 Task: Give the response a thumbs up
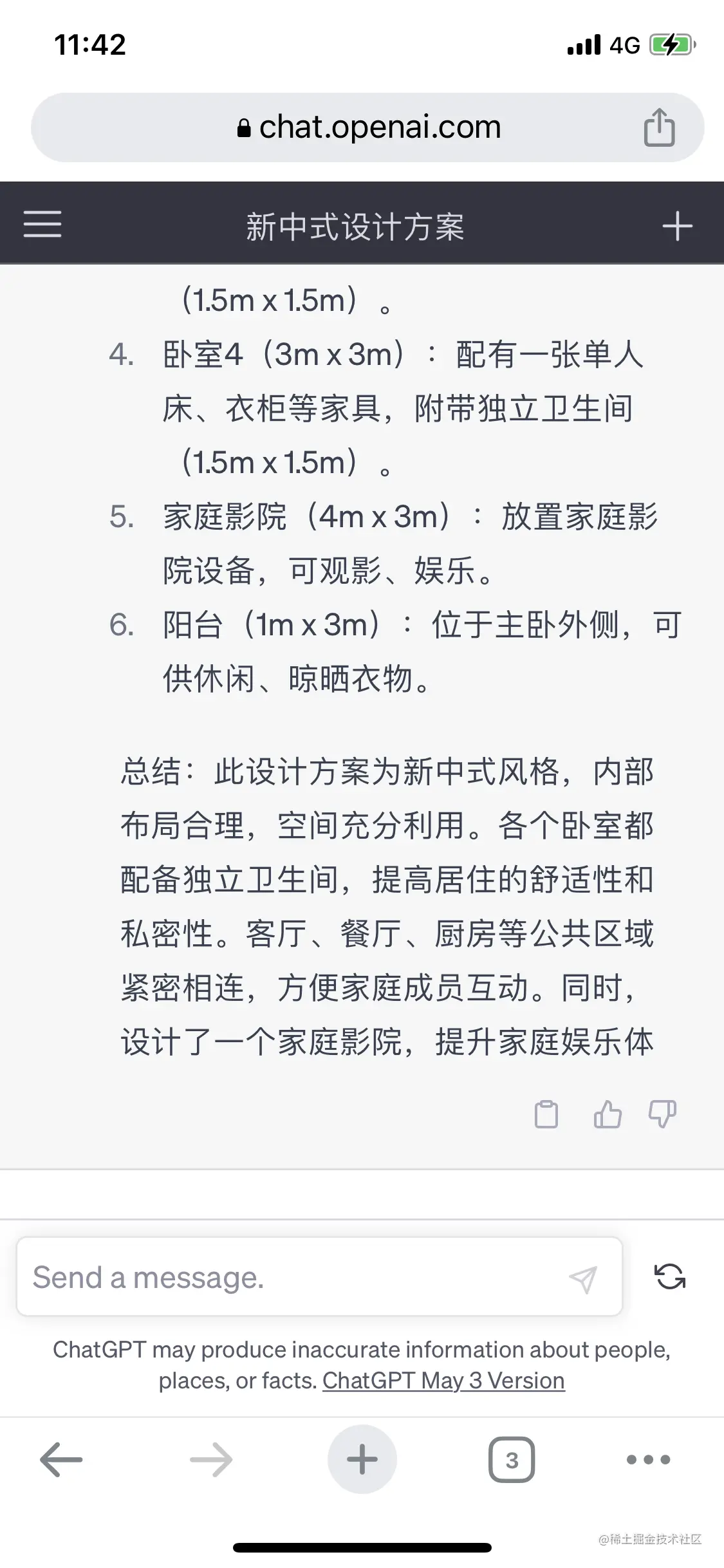point(607,1114)
